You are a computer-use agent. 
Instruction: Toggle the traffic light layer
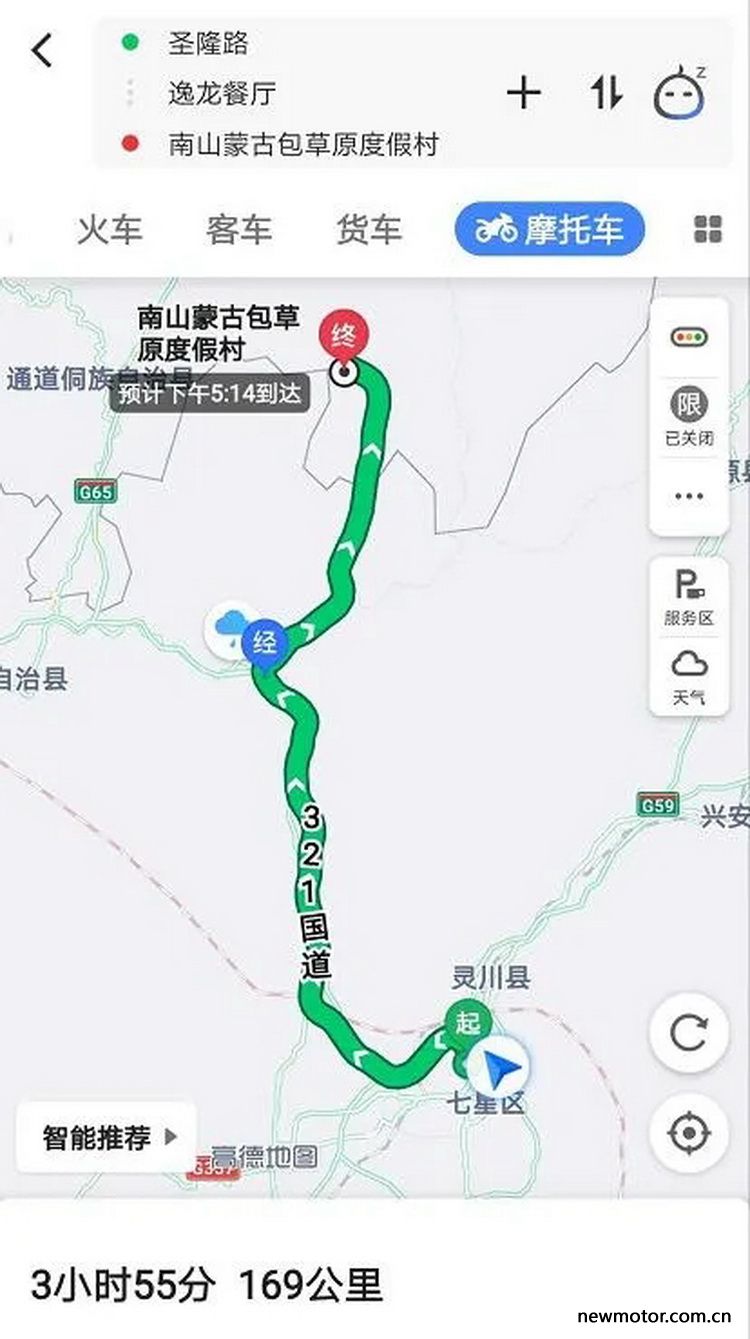[x=689, y=337]
